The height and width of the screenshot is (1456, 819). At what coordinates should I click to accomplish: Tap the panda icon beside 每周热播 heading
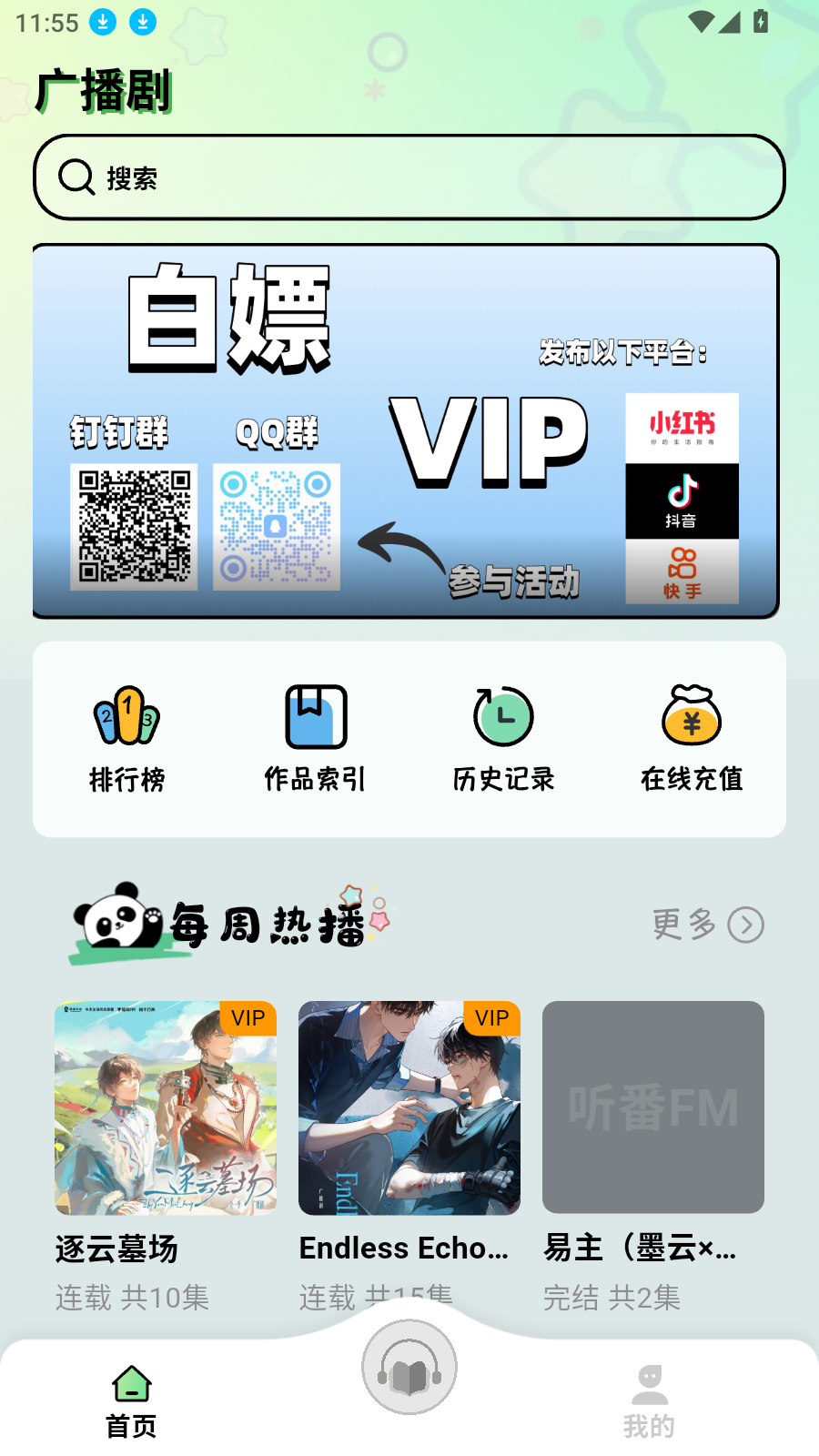tap(116, 921)
